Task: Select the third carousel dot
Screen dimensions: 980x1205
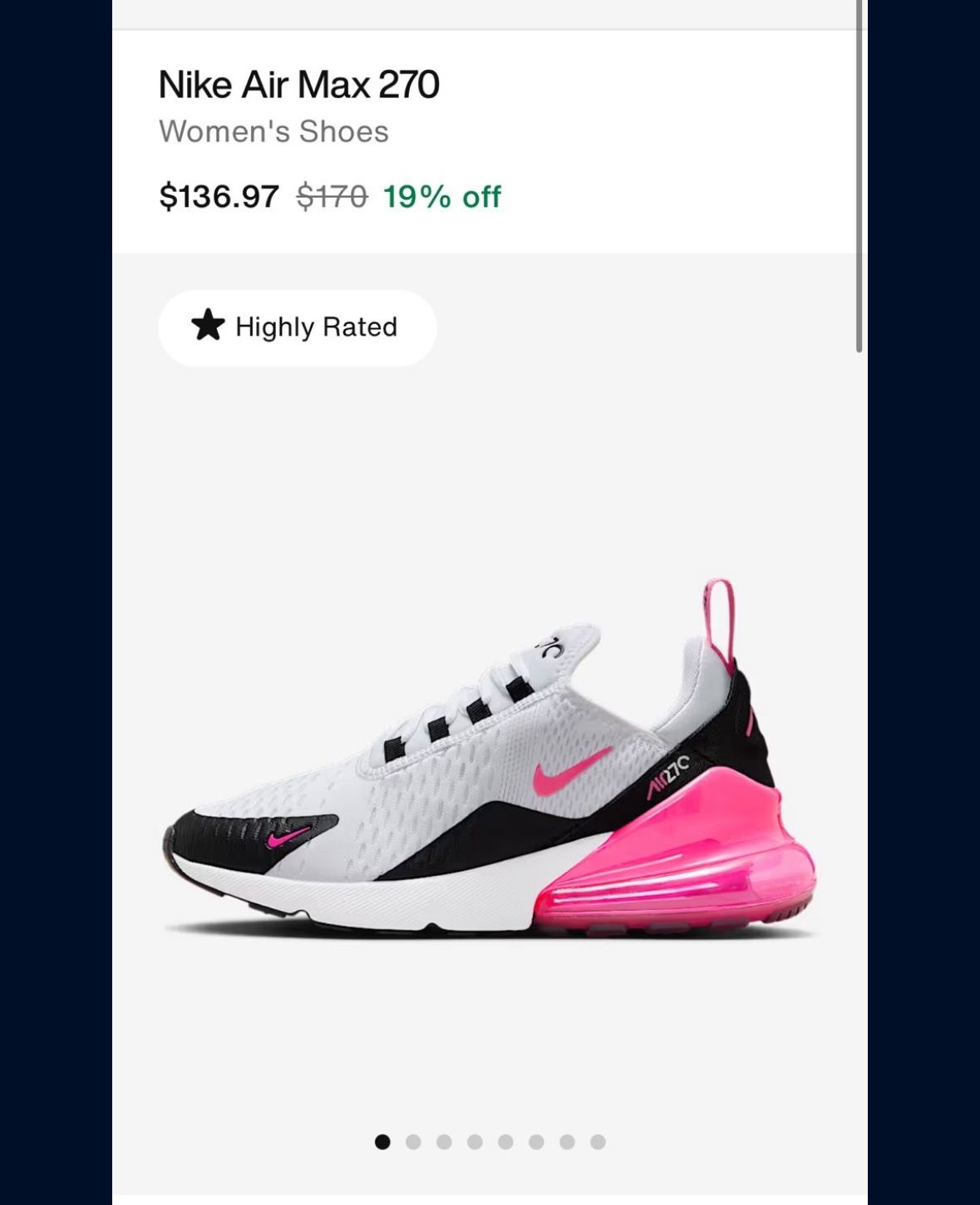Action: pos(445,1143)
